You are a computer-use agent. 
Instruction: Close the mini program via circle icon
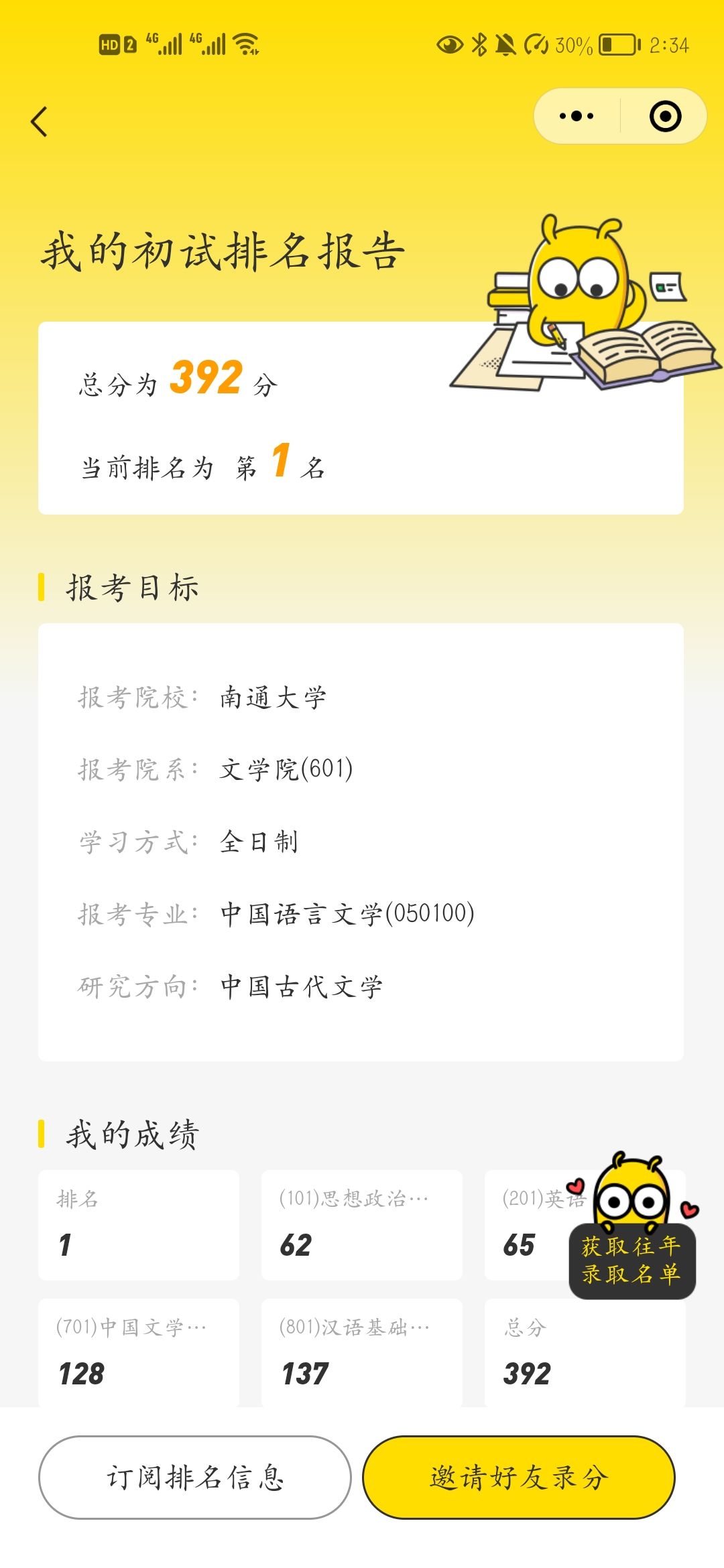click(x=665, y=116)
